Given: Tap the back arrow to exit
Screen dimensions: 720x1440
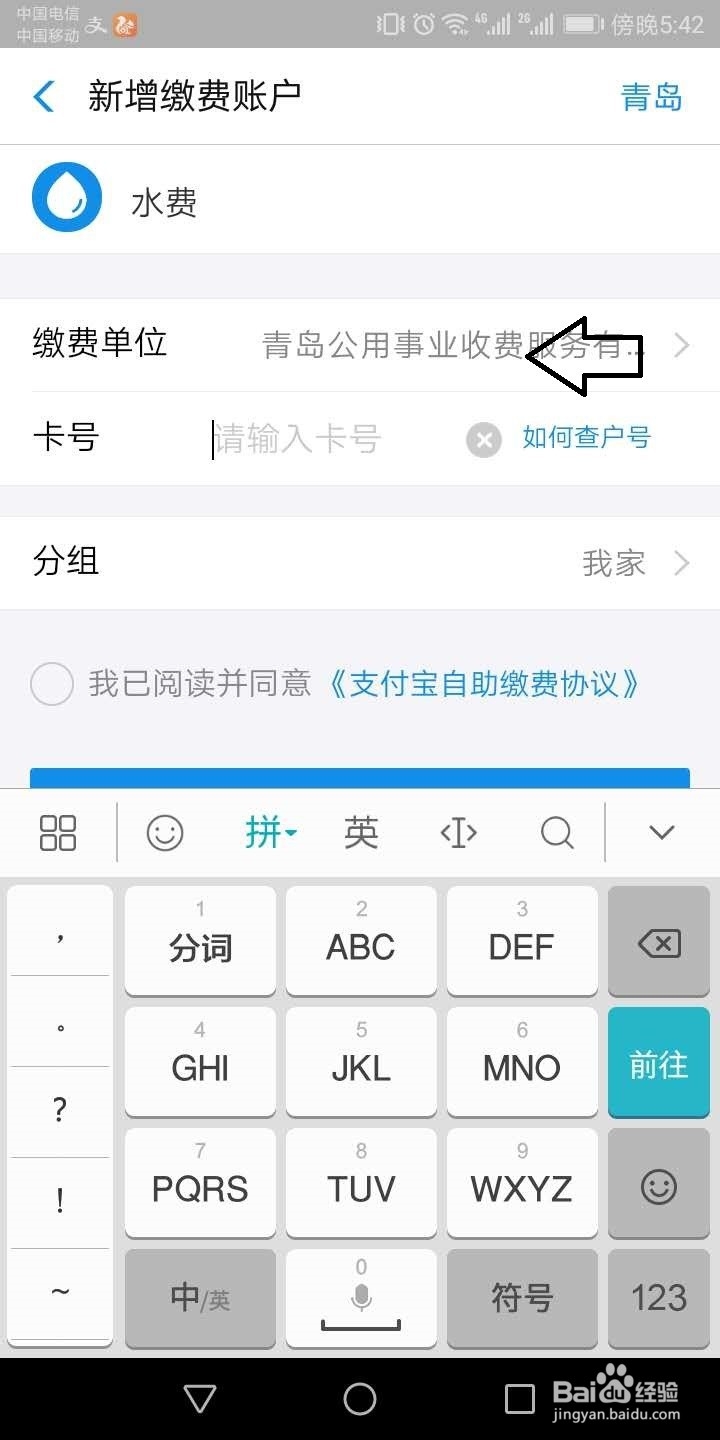Looking at the screenshot, I should coord(42,96).
